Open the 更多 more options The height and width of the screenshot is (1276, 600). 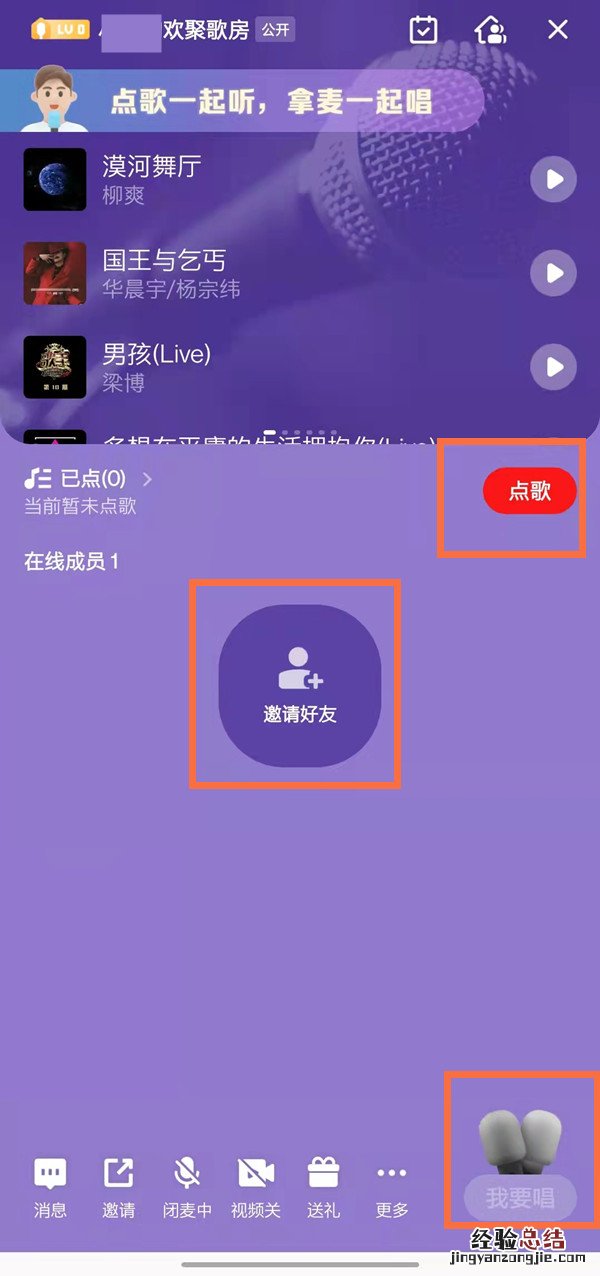pyautogui.click(x=392, y=1188)
